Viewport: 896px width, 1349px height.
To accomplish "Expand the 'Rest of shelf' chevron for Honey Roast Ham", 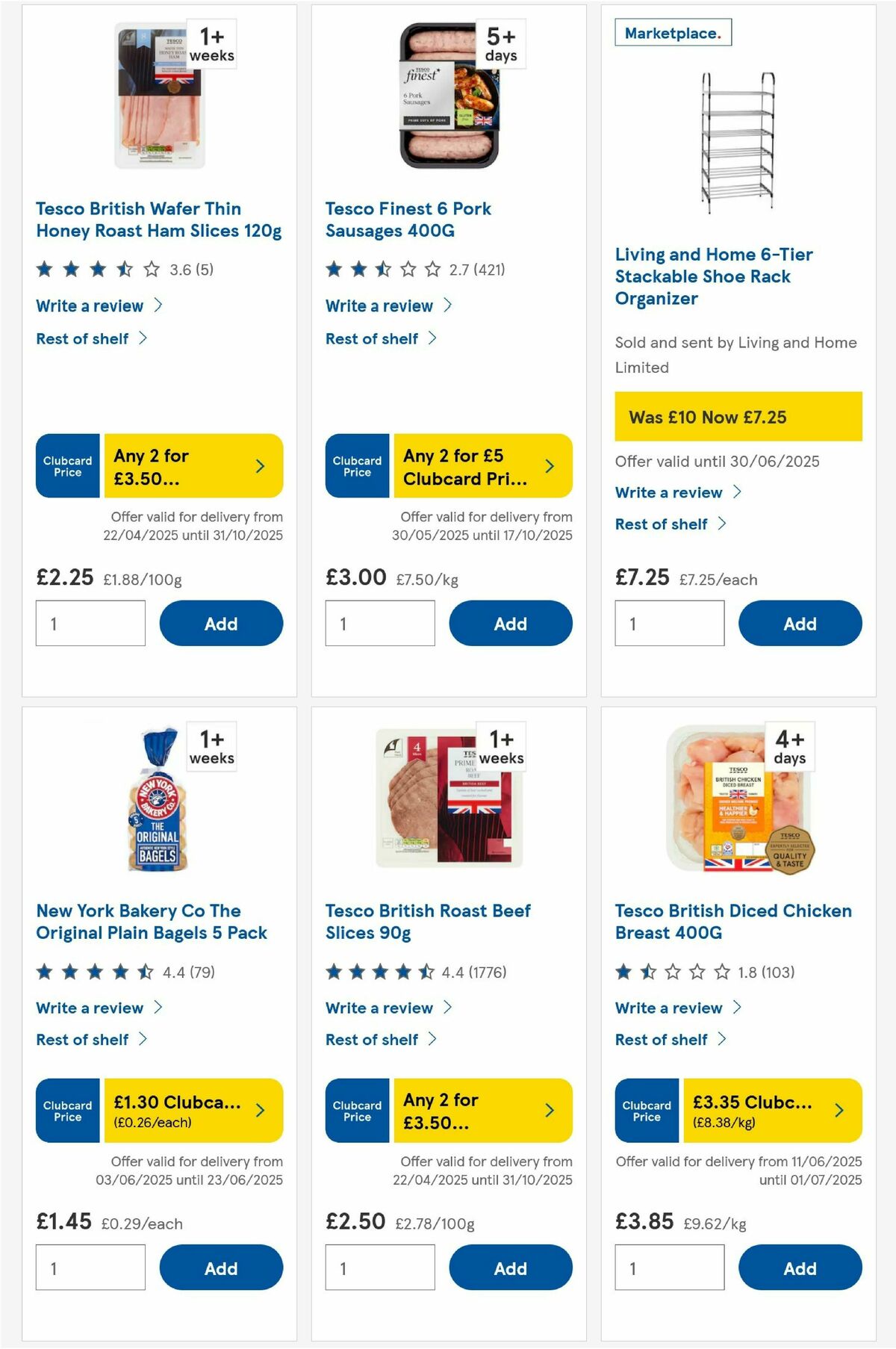I will click(145, 338).
